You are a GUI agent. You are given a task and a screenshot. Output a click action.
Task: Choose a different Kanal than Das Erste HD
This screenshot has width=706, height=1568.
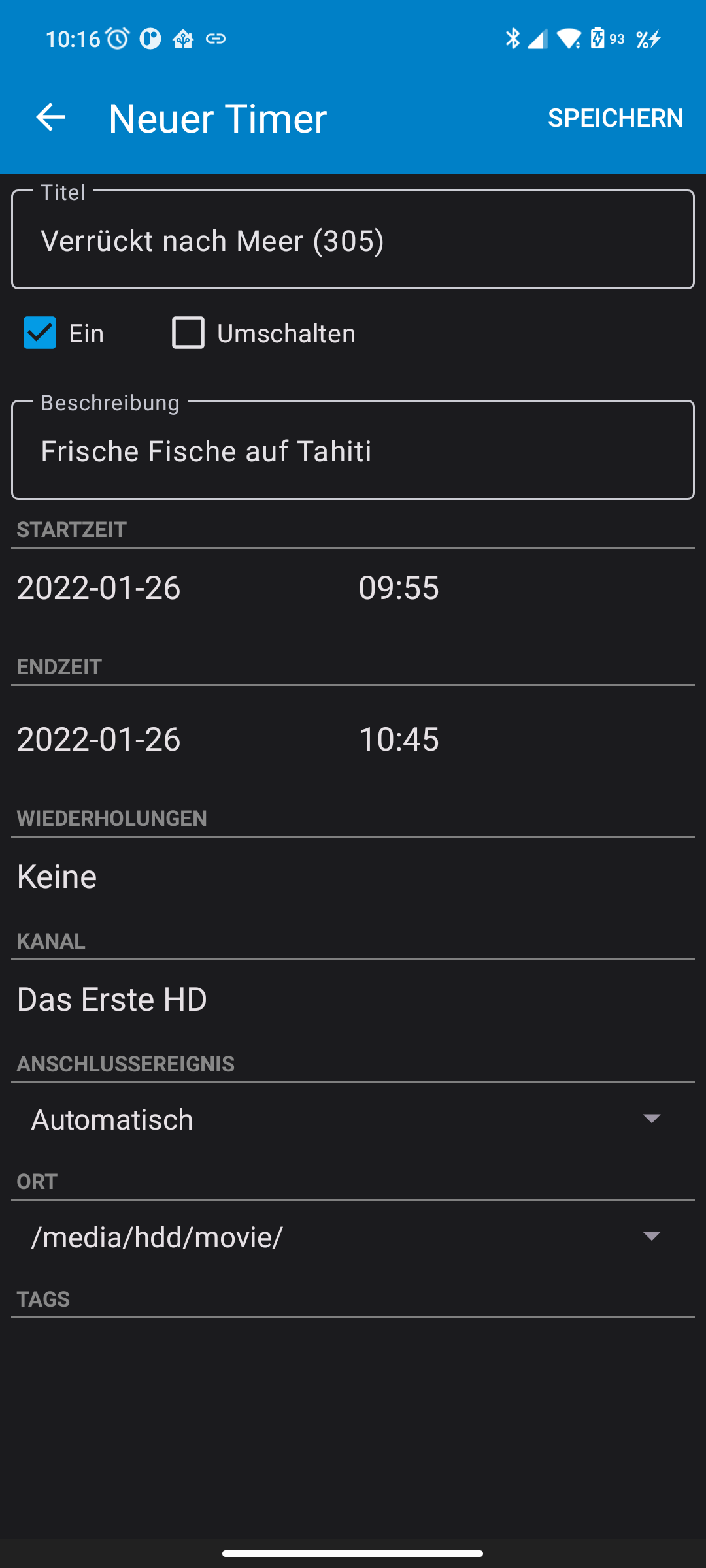pos(112,999)
